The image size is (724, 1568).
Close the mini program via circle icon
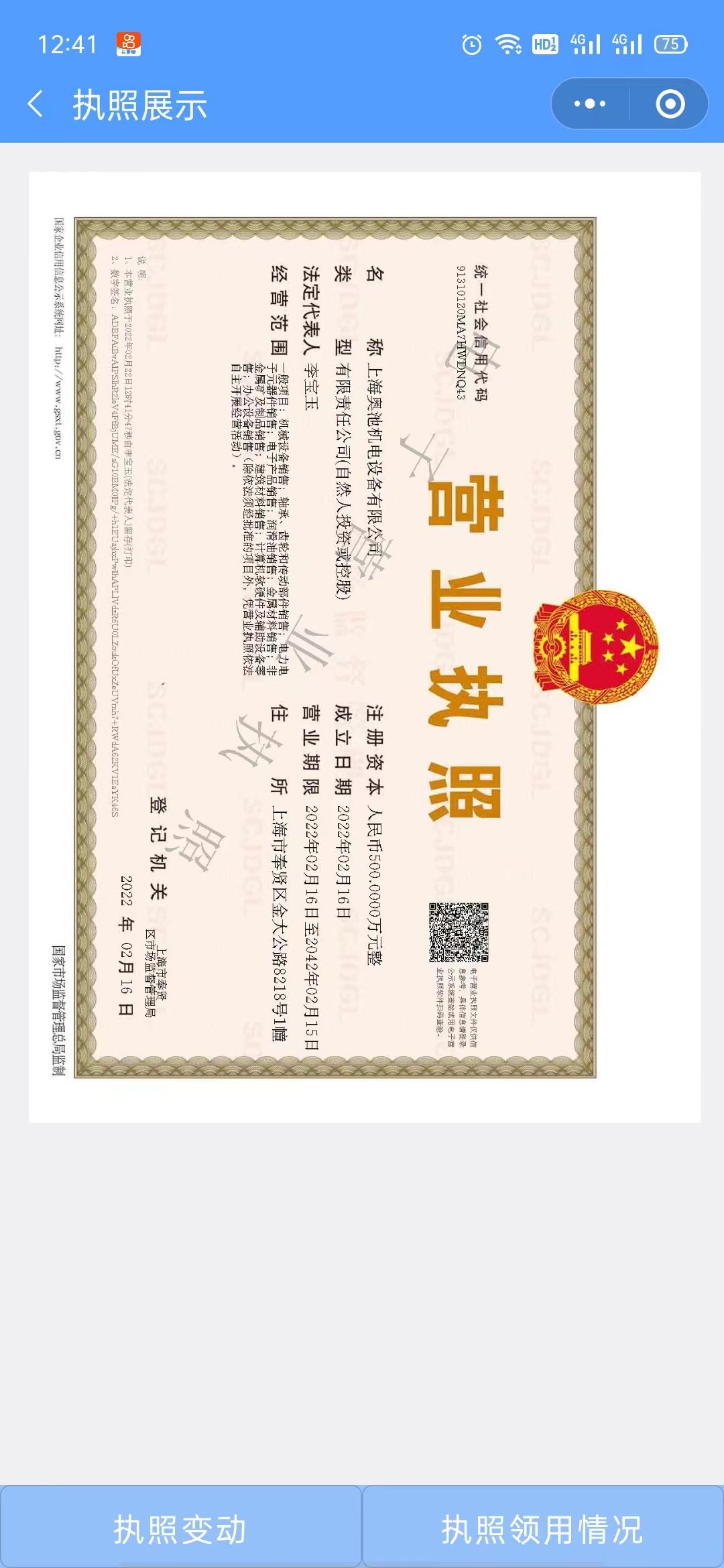670,104
